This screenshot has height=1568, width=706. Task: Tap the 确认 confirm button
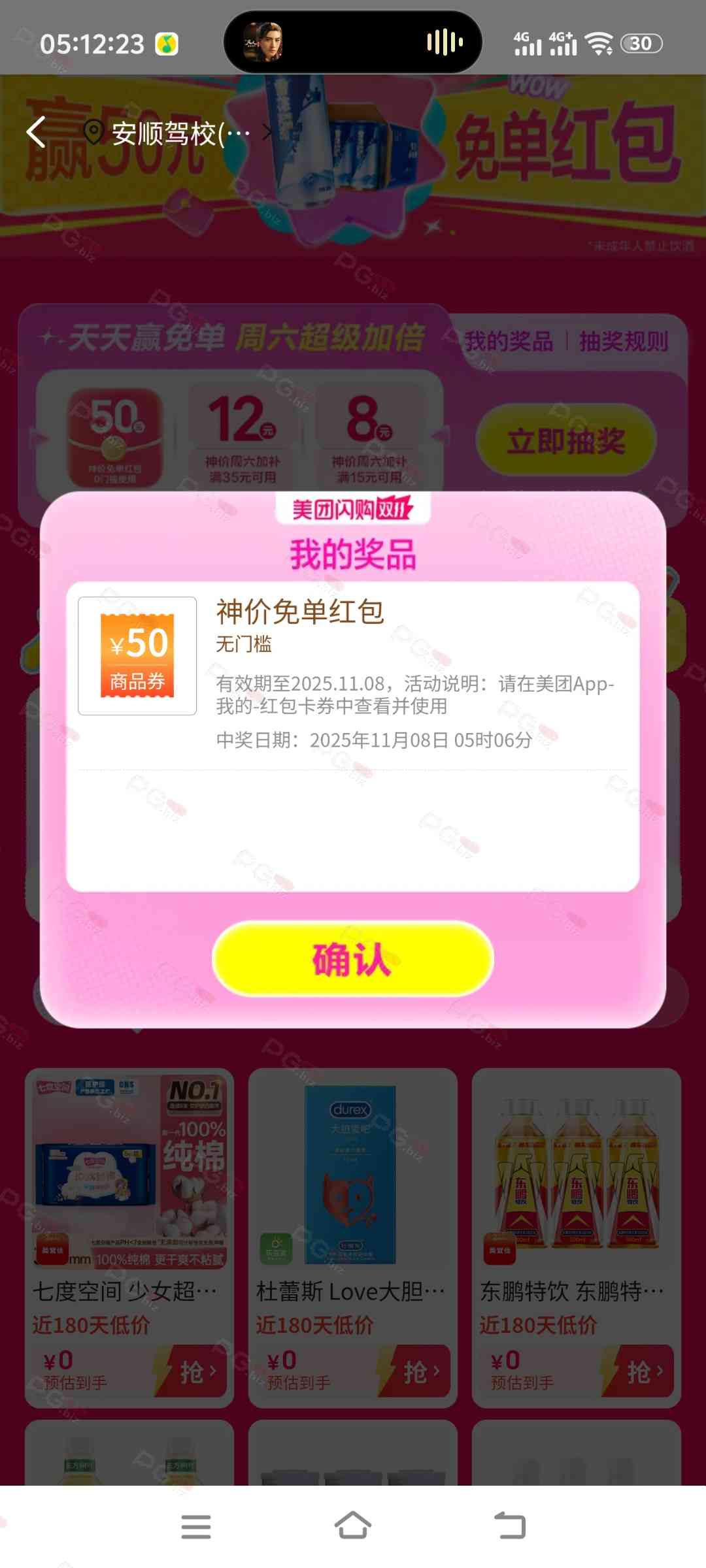352,959
